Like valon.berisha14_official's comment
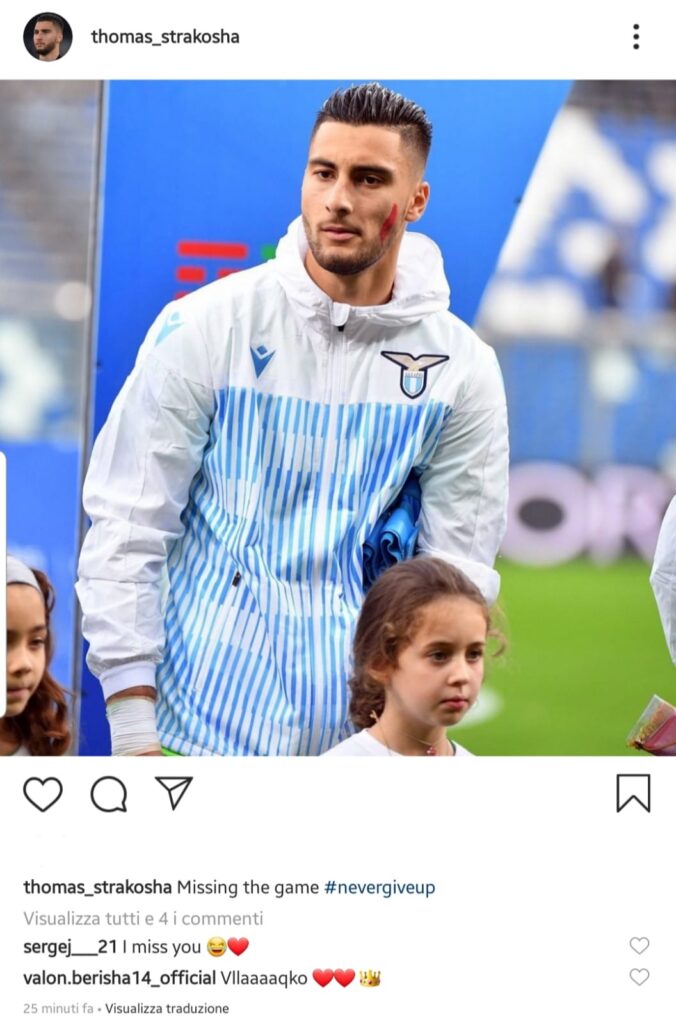This screenshot has height=1024, width=676. click(x=638, y=977)
